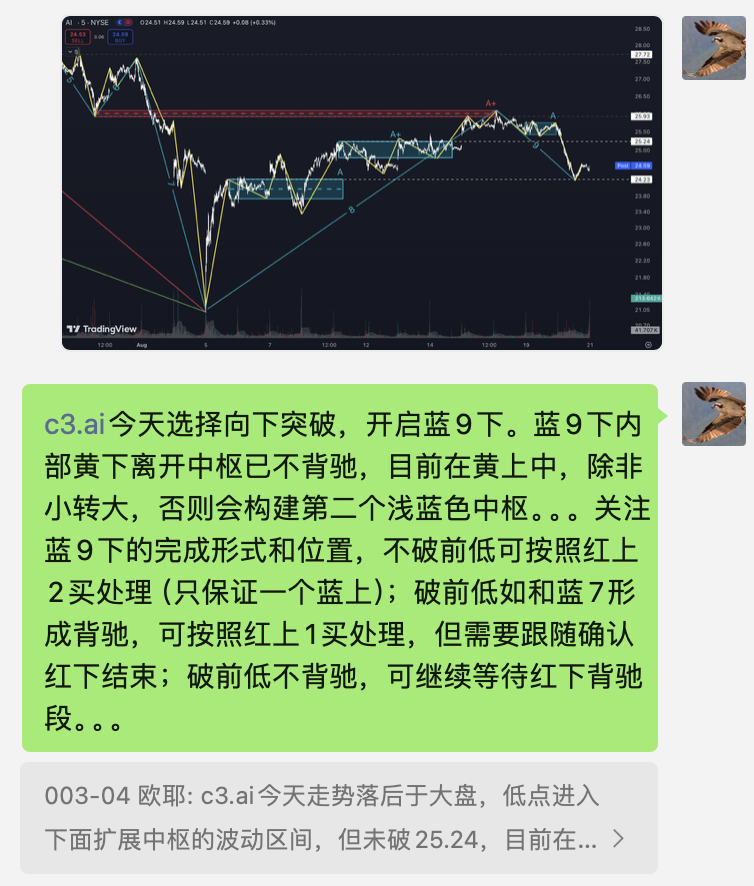
Task: Toggle the red-blue pill switch beside NYSE
Action: point(123,23)
